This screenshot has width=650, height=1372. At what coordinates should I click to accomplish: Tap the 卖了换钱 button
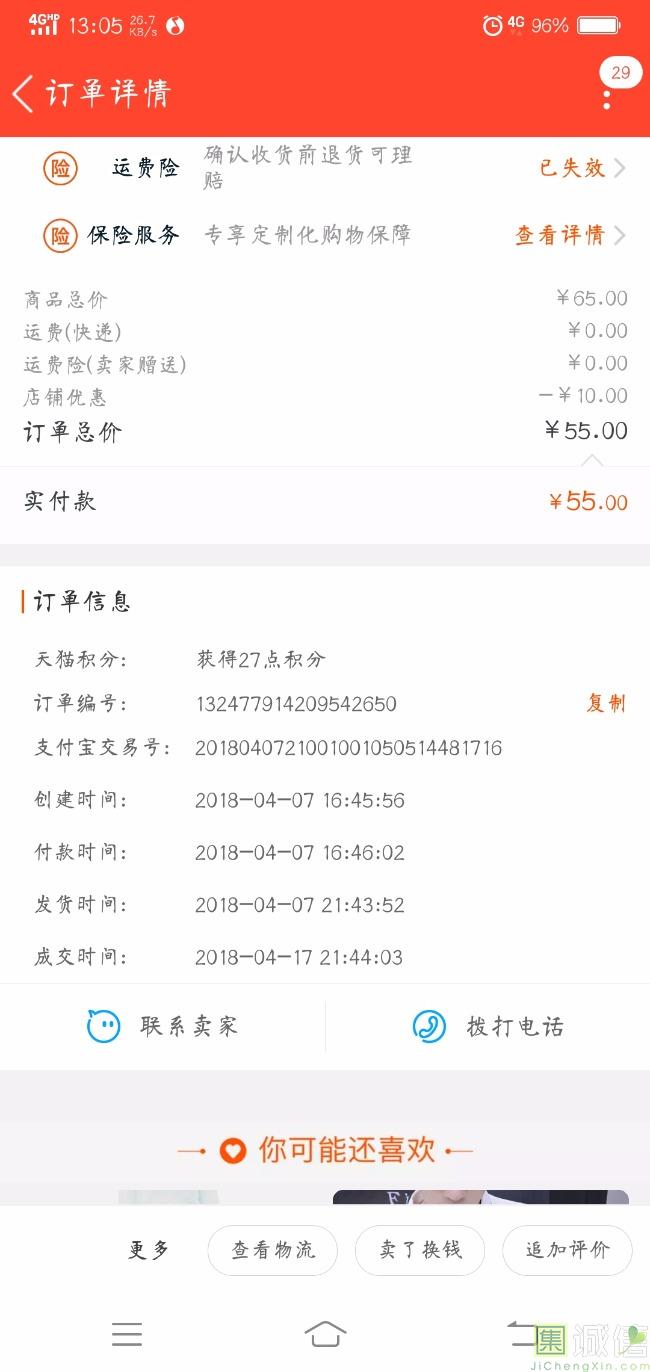(x=420, y=1250)
